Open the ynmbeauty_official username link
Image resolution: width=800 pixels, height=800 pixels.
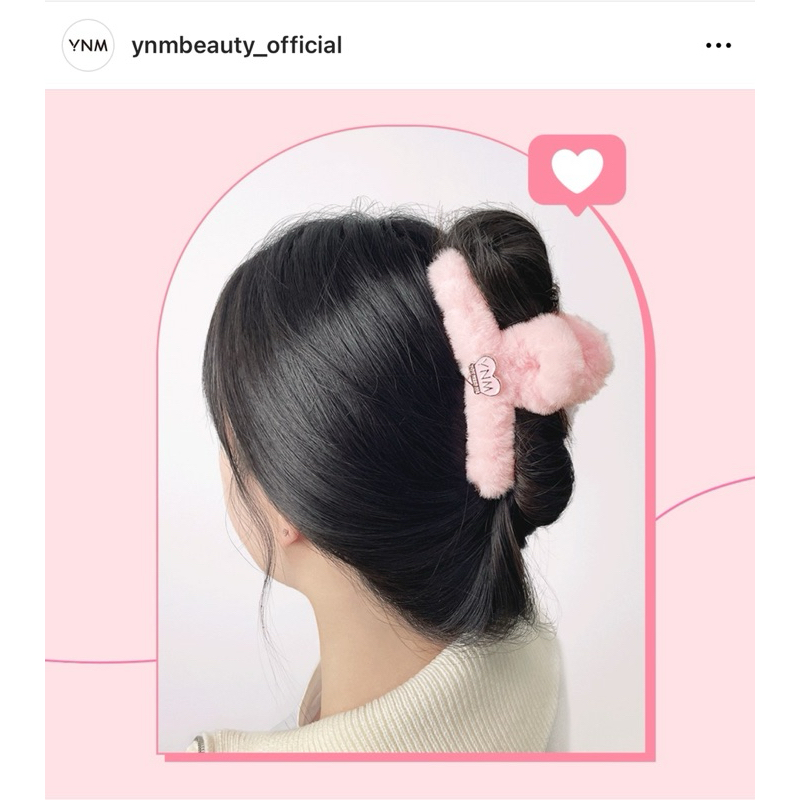[x=236, y=45]
